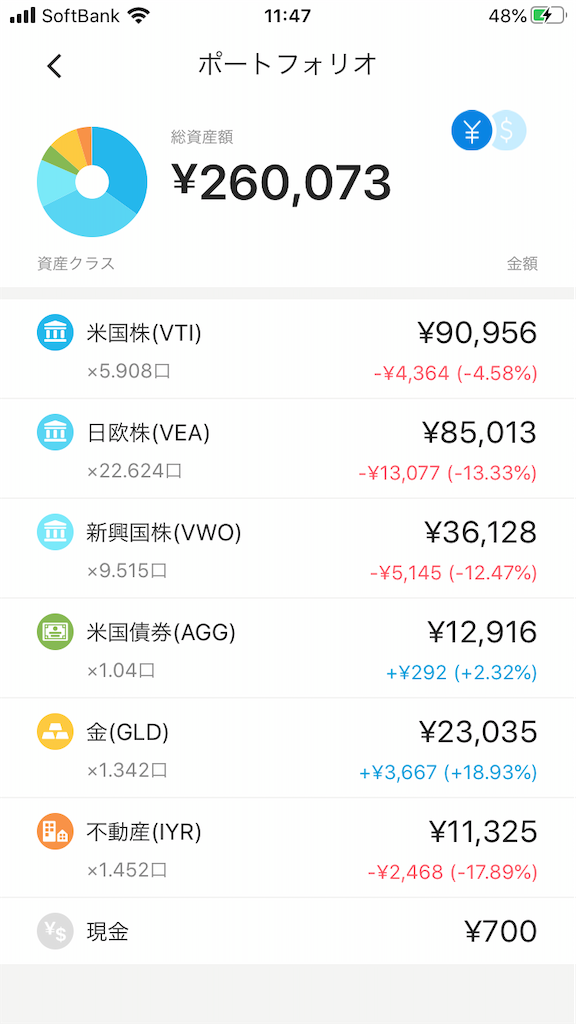Open the 日欧株(VEA) holding row
576x1024 pixels.
288,449
